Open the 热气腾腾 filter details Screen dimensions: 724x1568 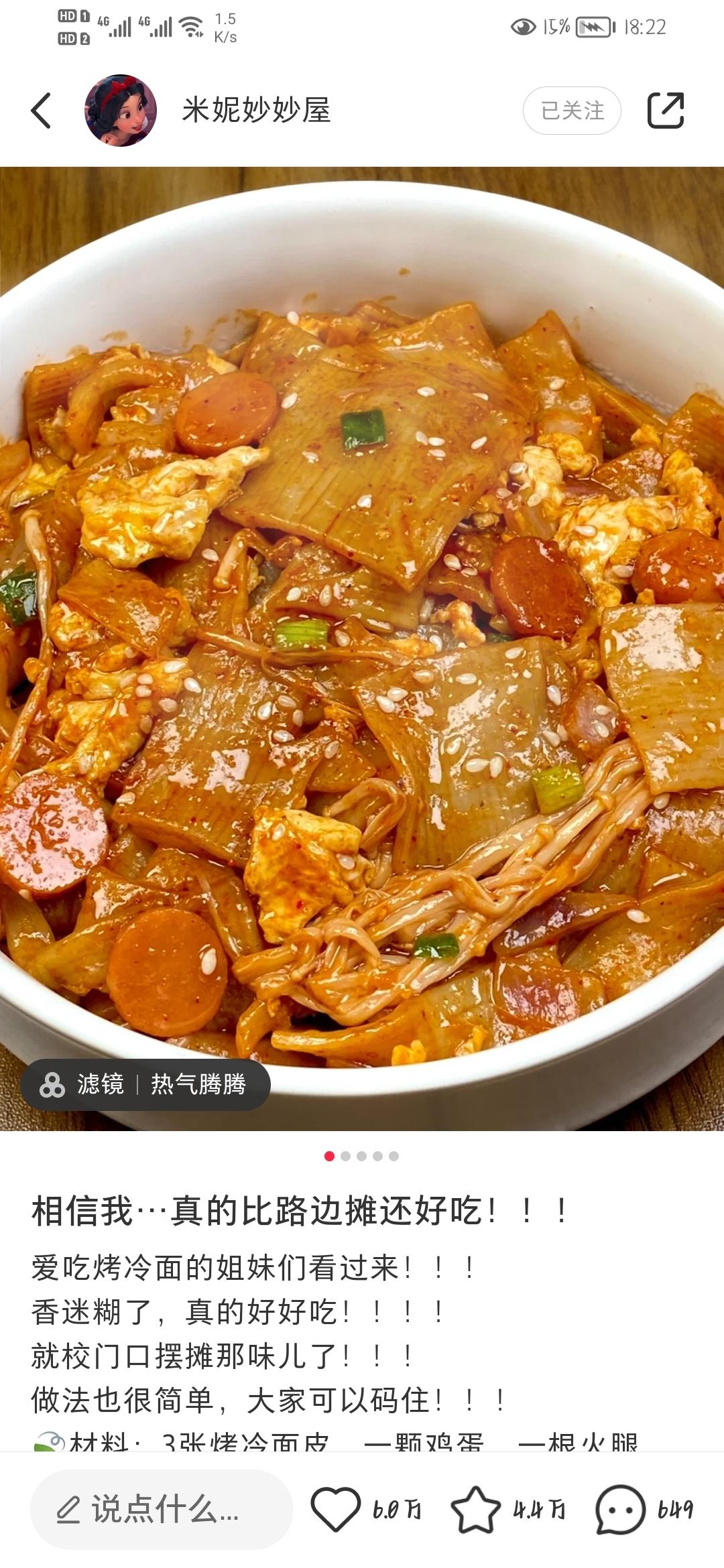[x=198, y=1084]
